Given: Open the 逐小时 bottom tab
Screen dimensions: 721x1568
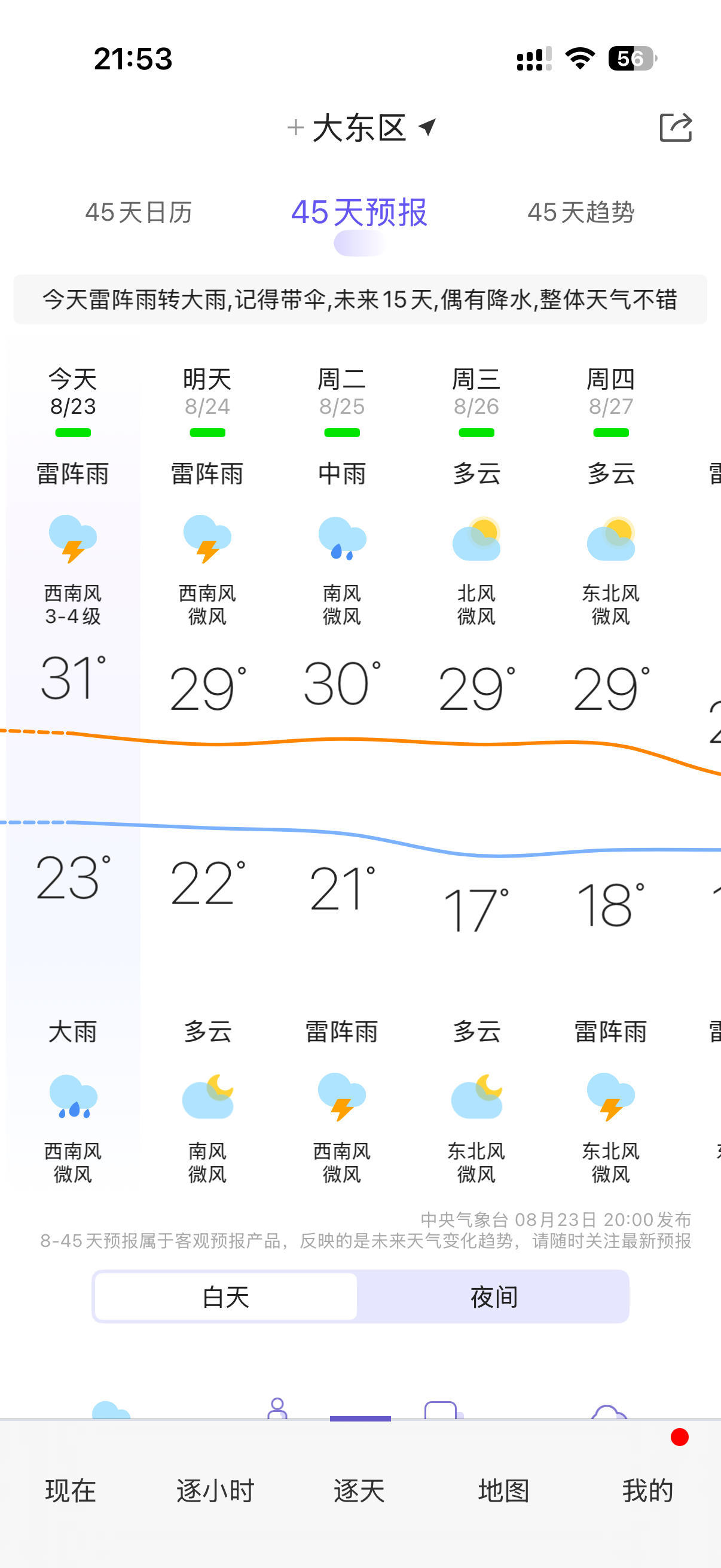Looking at the screenshot, I should pyautogui.click(x=215, y=1490).
